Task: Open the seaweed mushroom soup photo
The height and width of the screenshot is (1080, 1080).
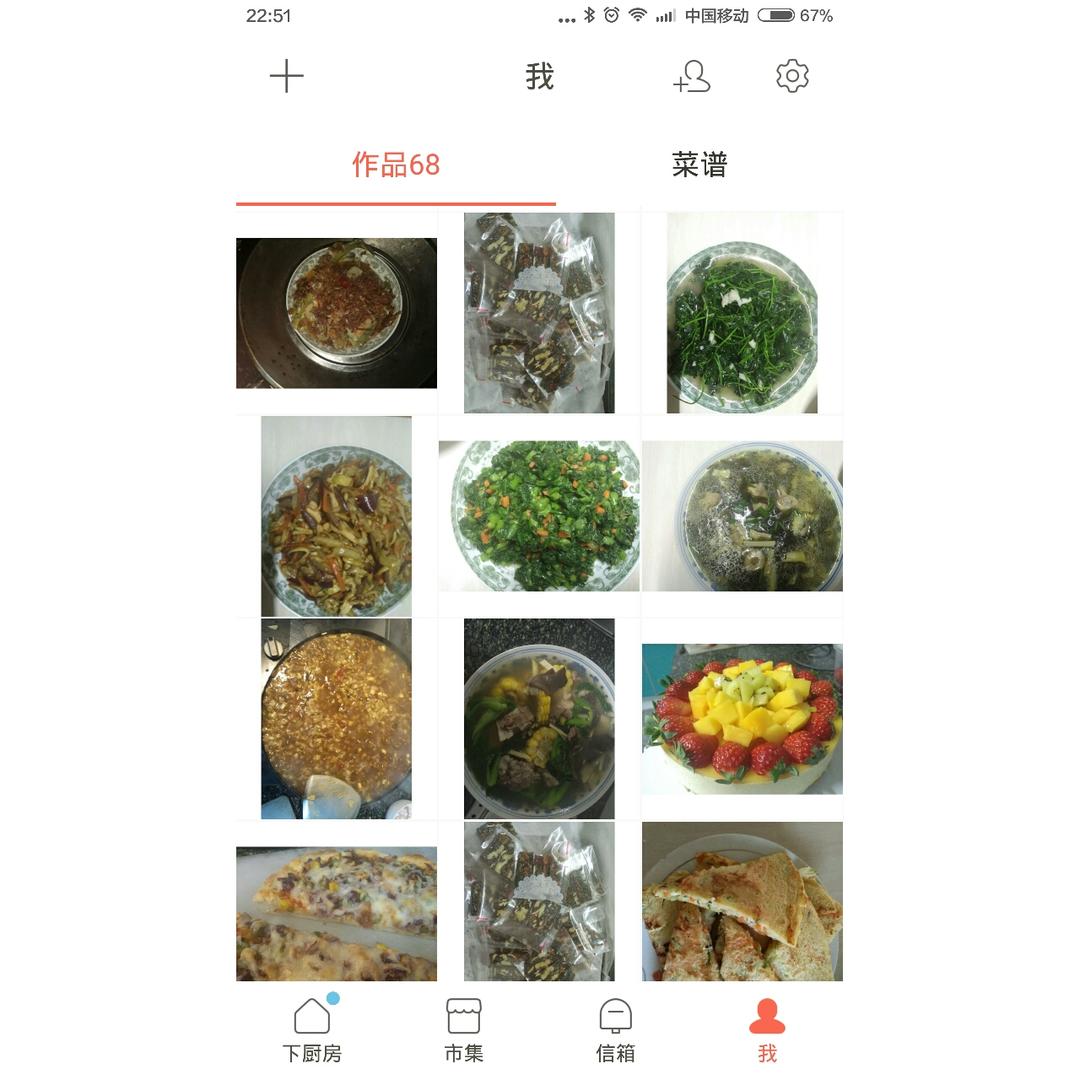Action: [x=742, y=516]
